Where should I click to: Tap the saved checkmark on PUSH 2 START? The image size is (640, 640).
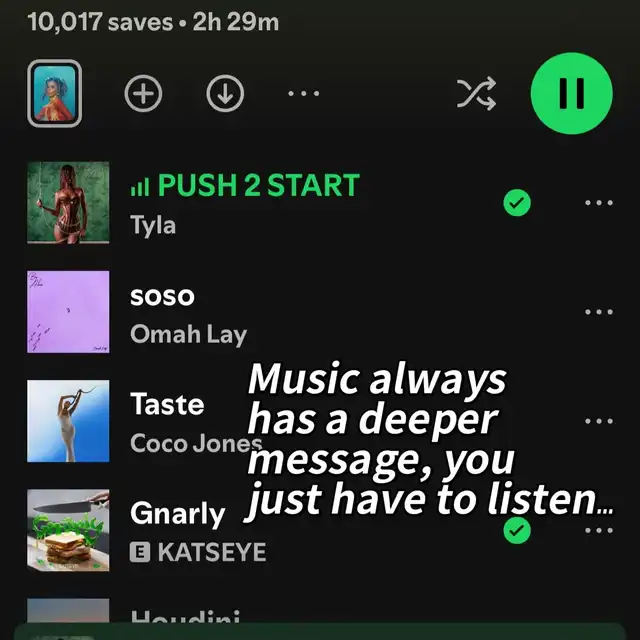point(516,204)
